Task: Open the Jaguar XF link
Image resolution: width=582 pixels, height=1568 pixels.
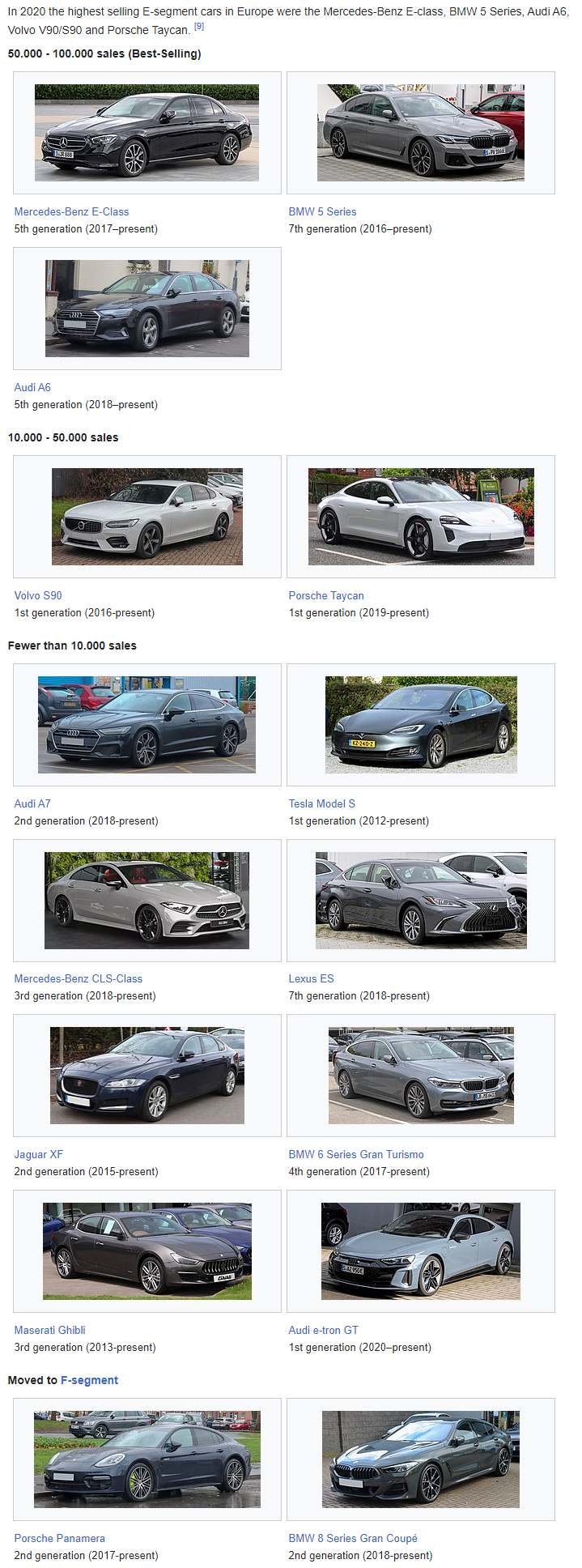Action: point(38,1154)
